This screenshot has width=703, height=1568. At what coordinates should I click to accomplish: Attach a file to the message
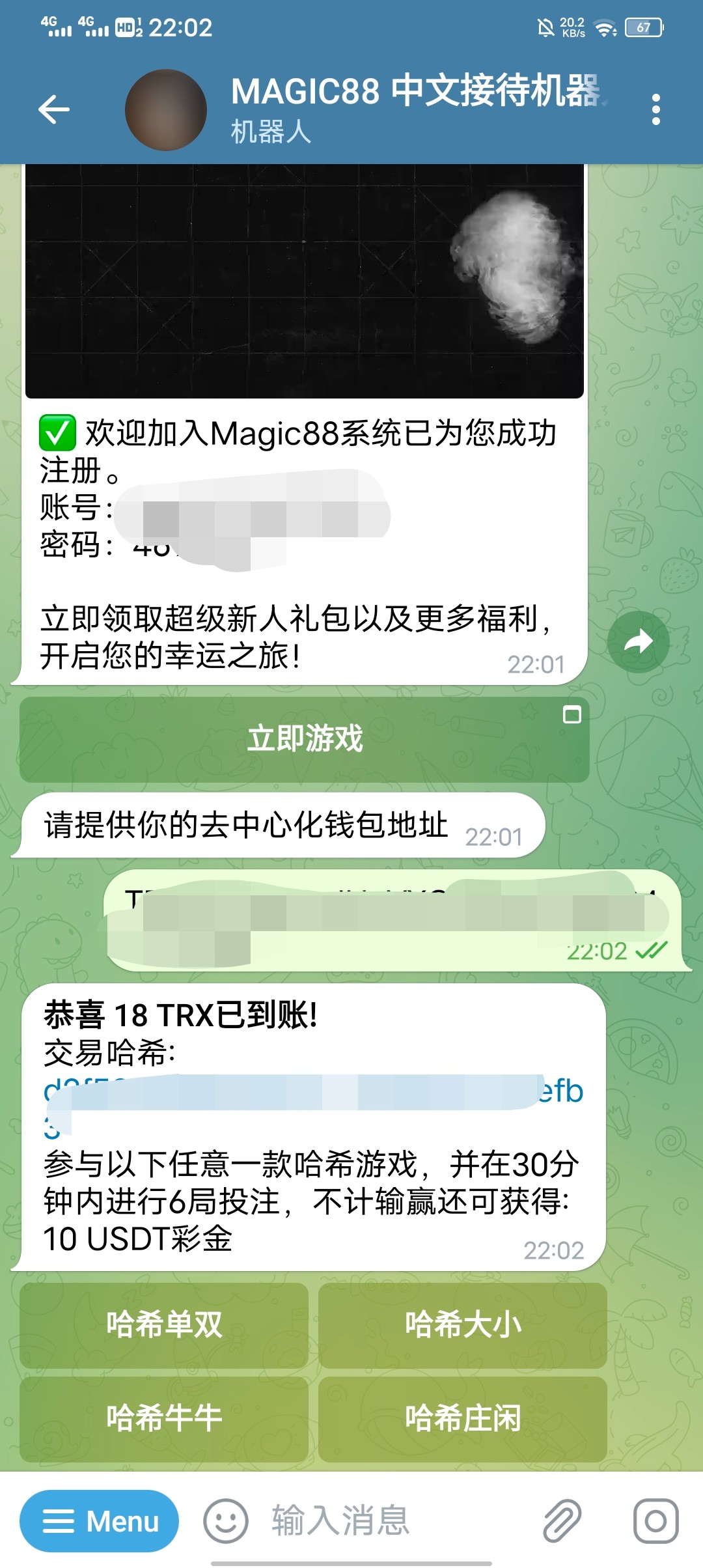[x=562, y=1521]
